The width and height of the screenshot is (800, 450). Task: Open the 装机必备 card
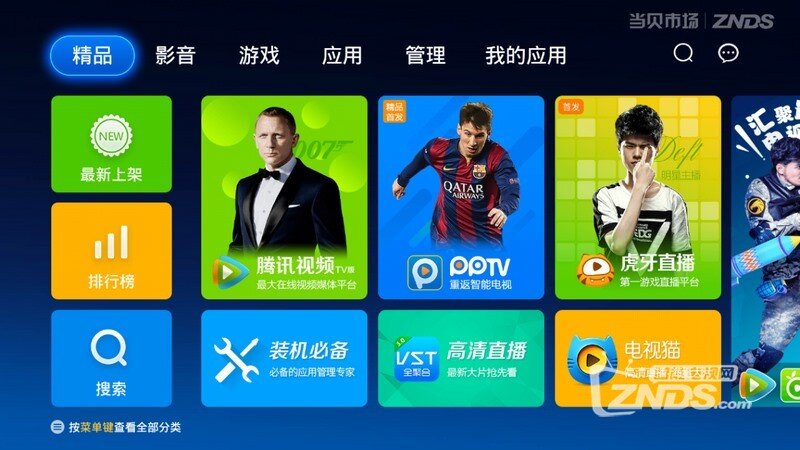(x=285, y=358)
